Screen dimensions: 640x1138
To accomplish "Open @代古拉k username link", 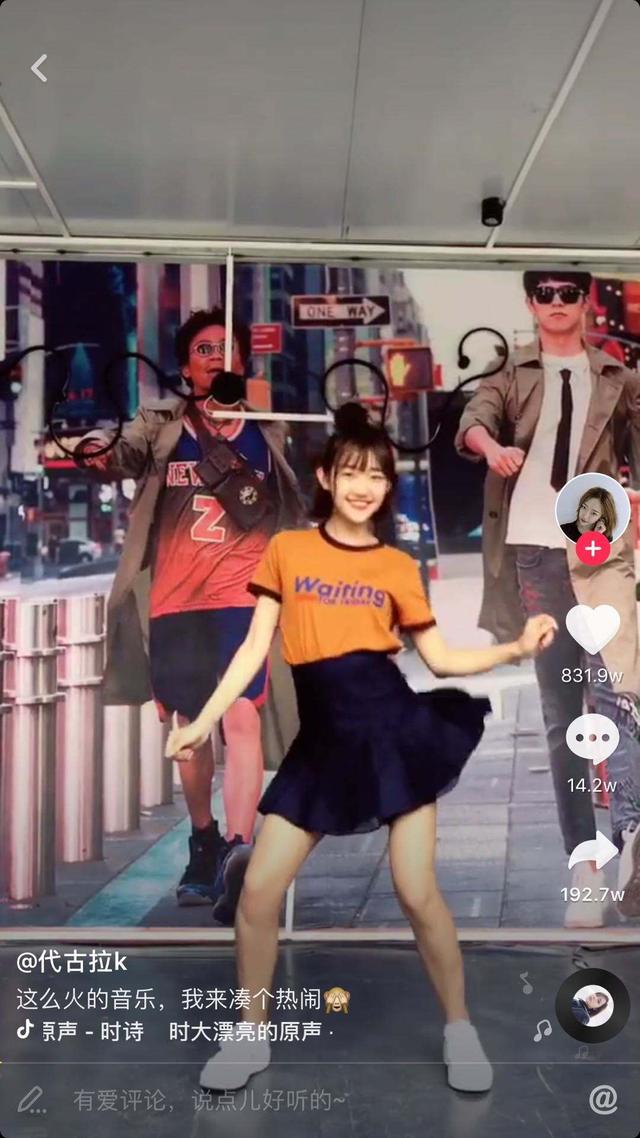I will point(72,961).
